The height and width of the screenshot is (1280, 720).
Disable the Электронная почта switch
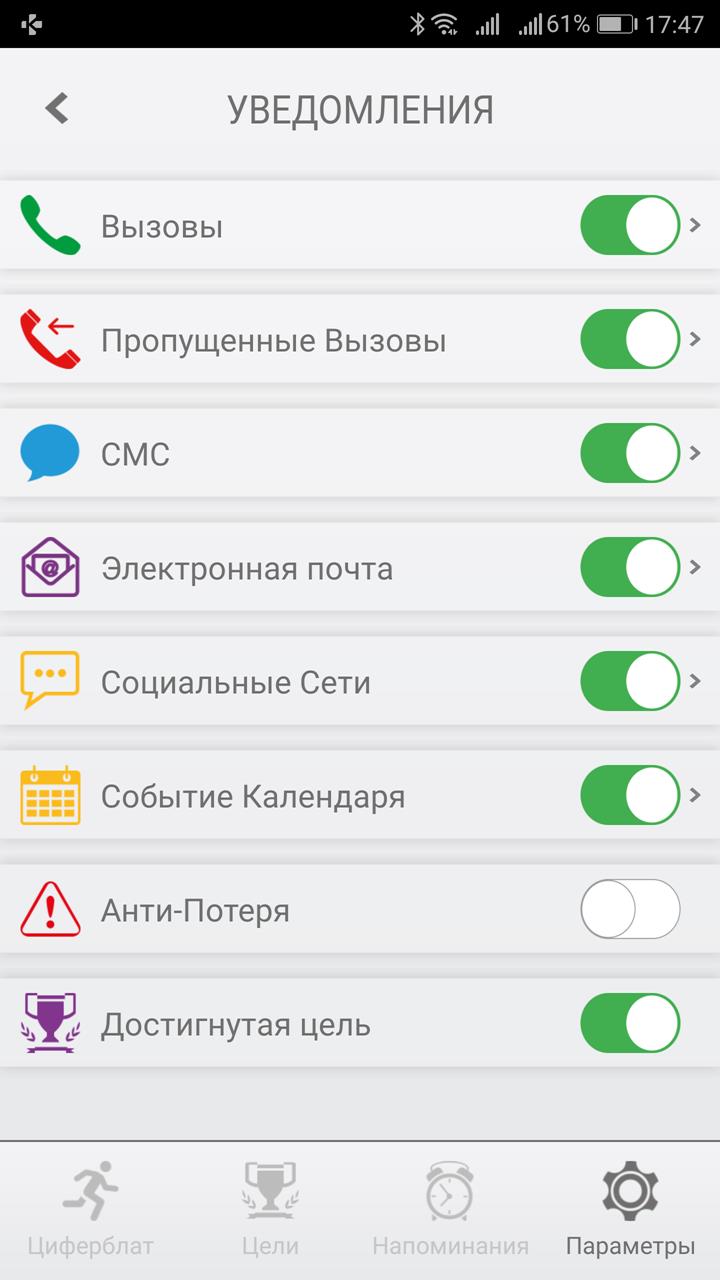point(630,567)
